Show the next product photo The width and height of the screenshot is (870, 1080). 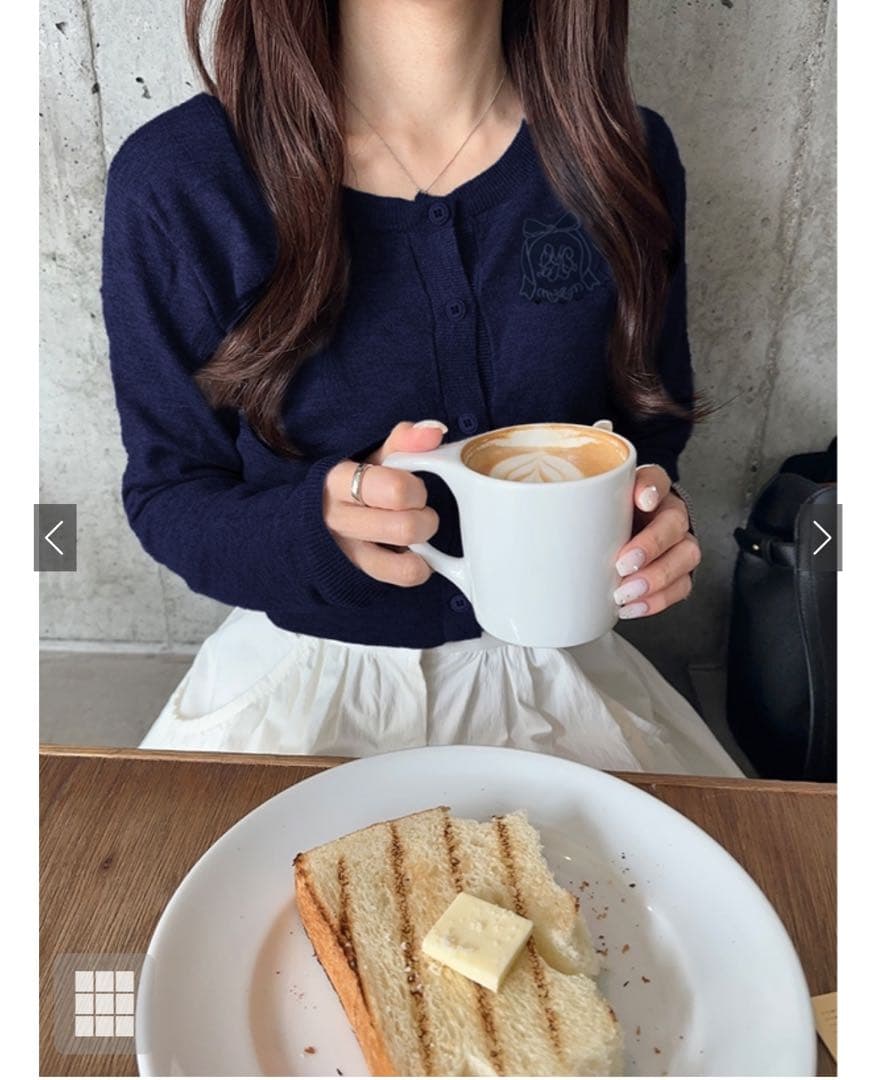822,538
